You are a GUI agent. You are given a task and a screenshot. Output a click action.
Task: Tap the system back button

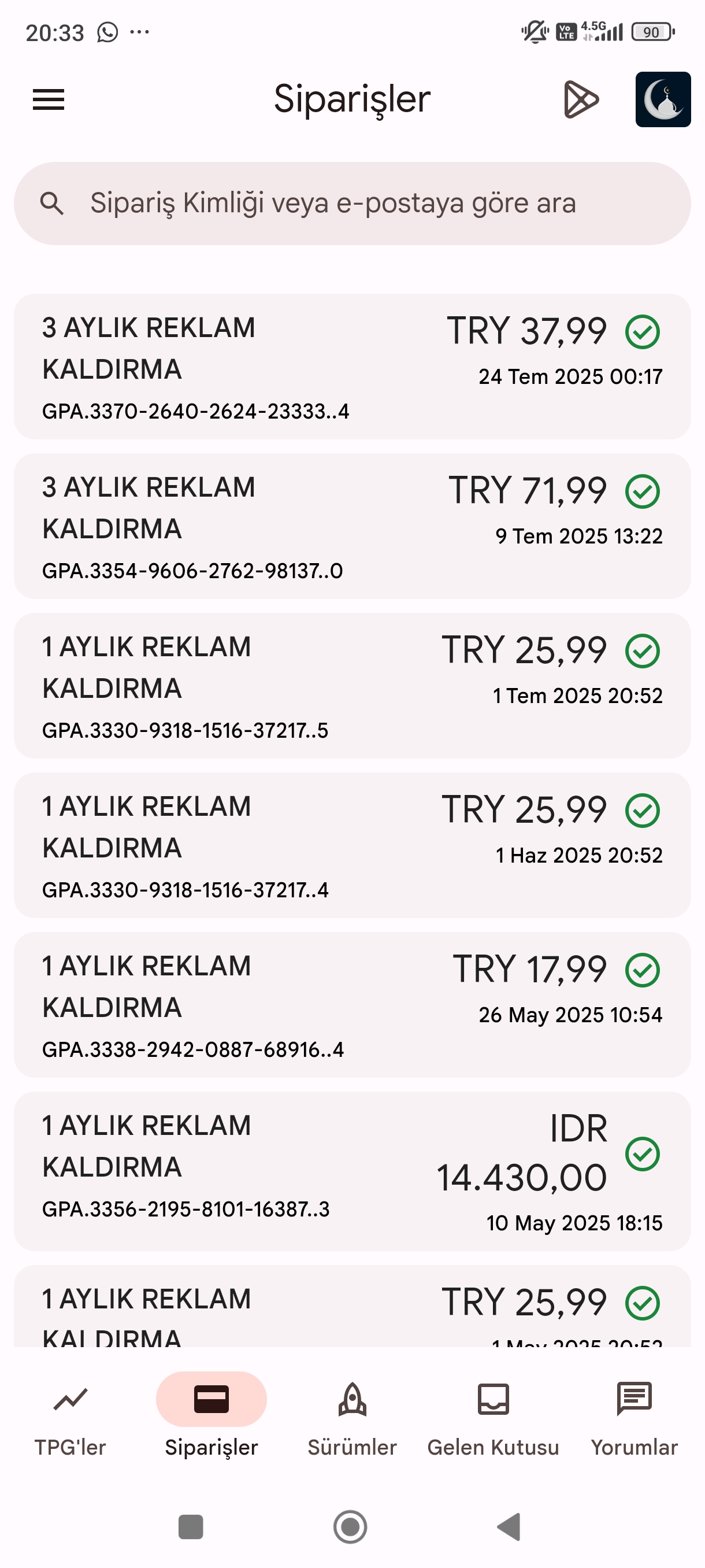[510, 1526]
